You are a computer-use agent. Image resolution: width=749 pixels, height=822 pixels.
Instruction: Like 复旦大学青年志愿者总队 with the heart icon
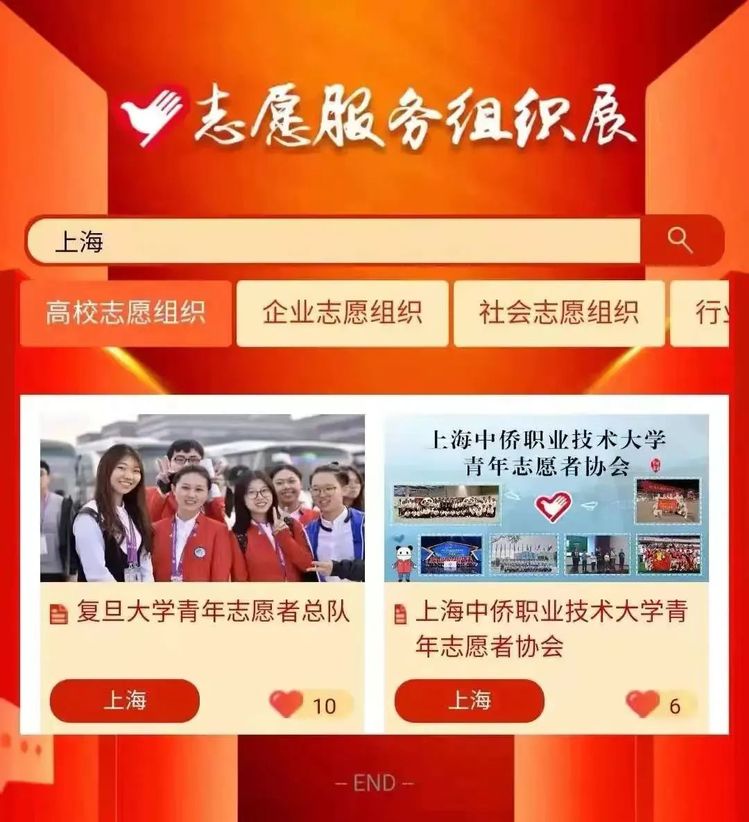click(x=287, y=704)
